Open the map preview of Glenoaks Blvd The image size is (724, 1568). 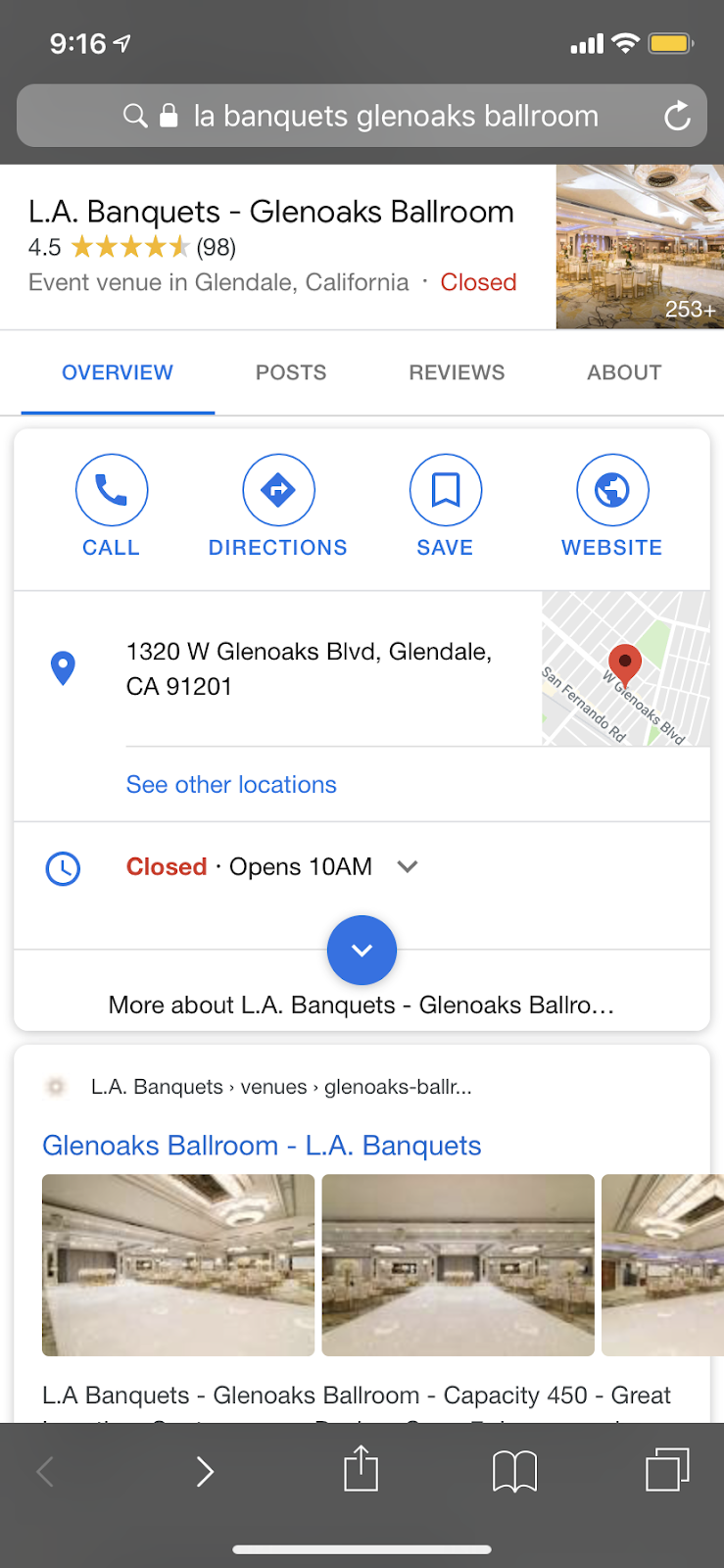click(x=625, y=668)
